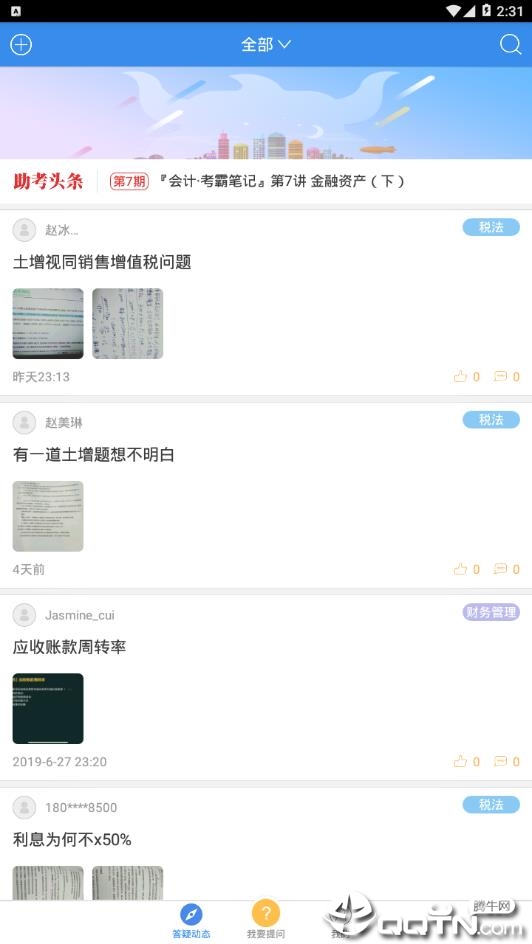Open the search magnifier icon

(510, 45)
